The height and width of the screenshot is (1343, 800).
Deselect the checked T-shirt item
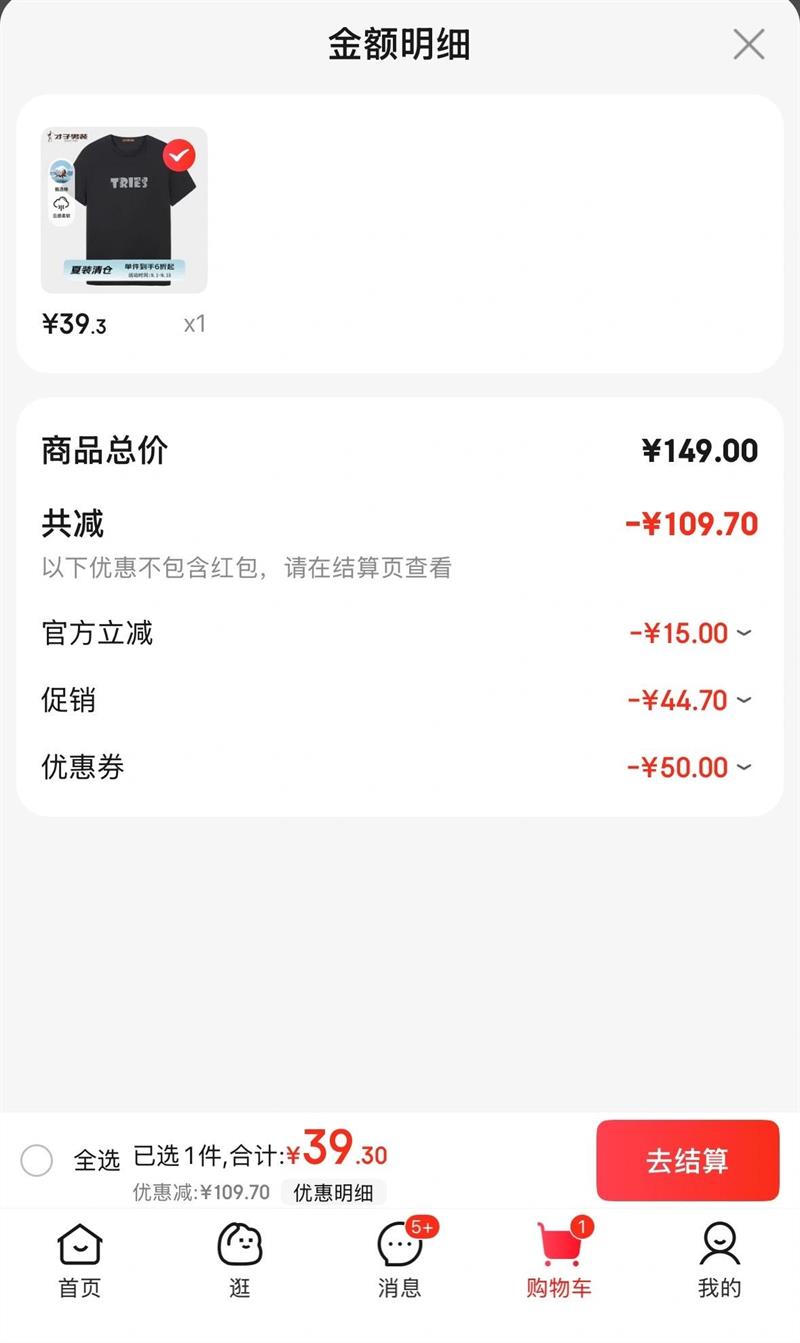point(179,155)
